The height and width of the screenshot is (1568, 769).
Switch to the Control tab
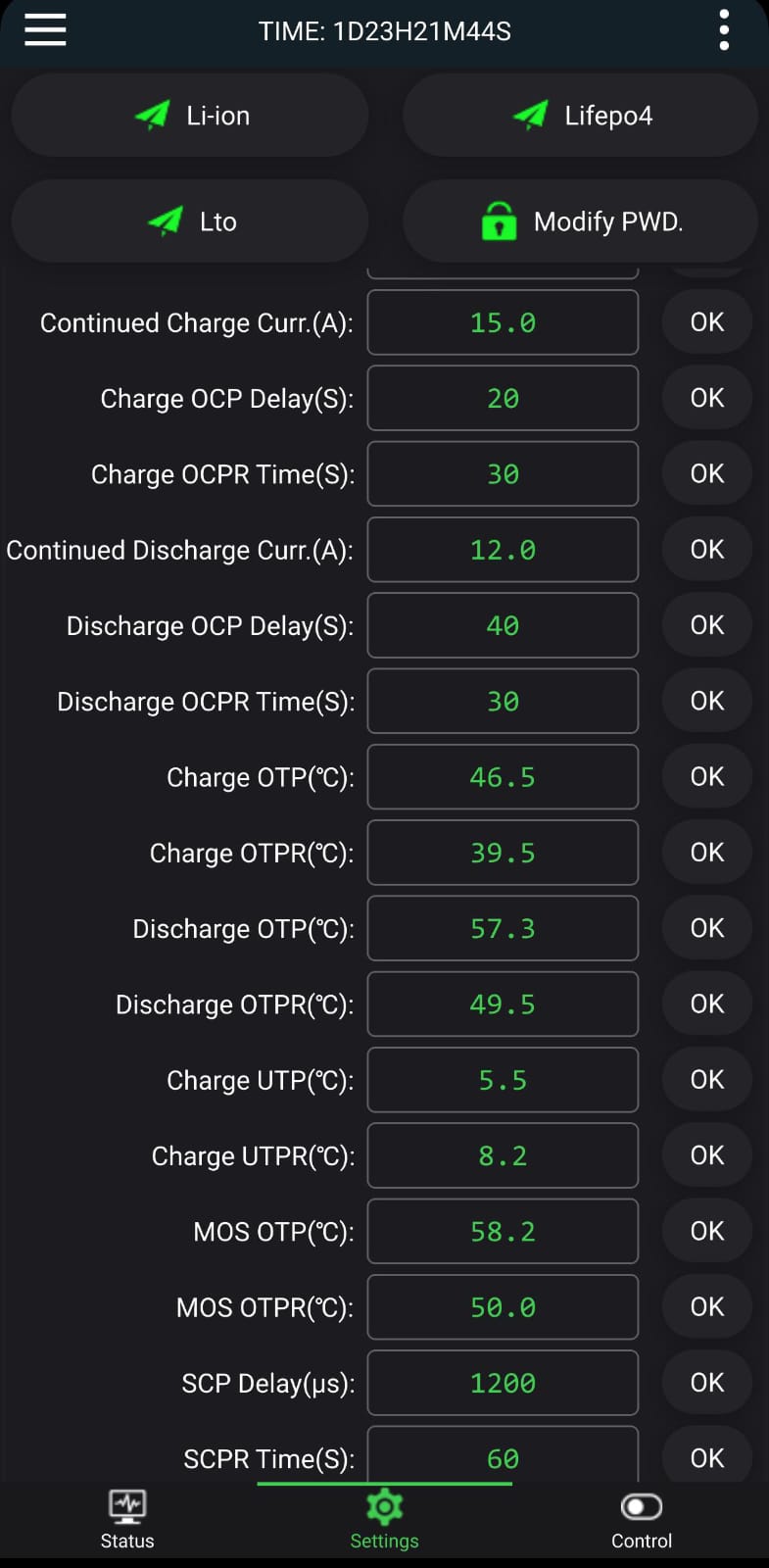[642, 1519]
